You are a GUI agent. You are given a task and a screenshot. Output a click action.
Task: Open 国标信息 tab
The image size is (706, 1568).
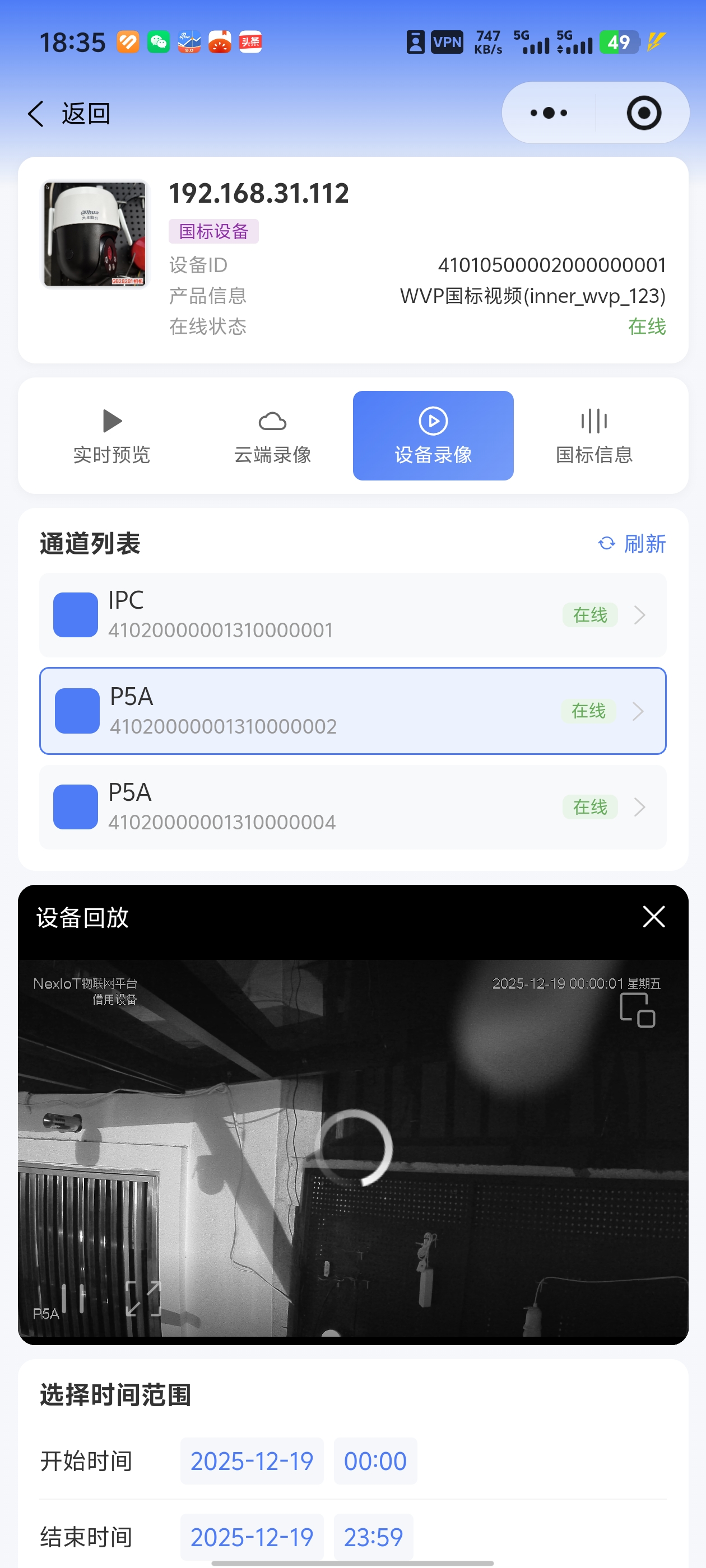pos(593,436)
